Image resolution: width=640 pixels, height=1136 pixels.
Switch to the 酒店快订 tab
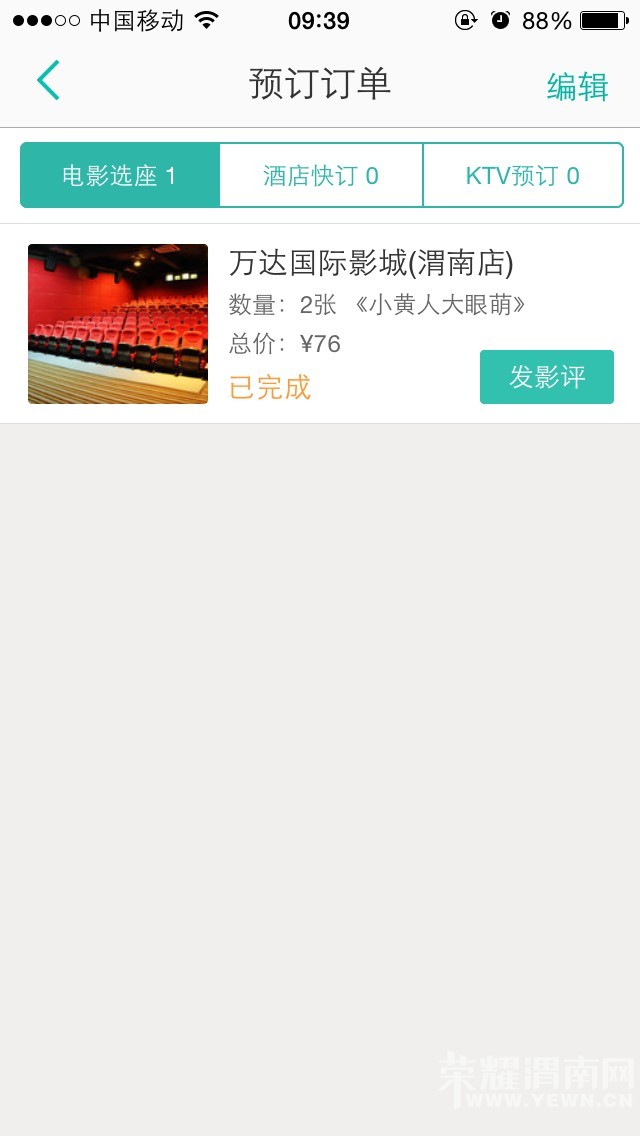click(x=321, y=175)
